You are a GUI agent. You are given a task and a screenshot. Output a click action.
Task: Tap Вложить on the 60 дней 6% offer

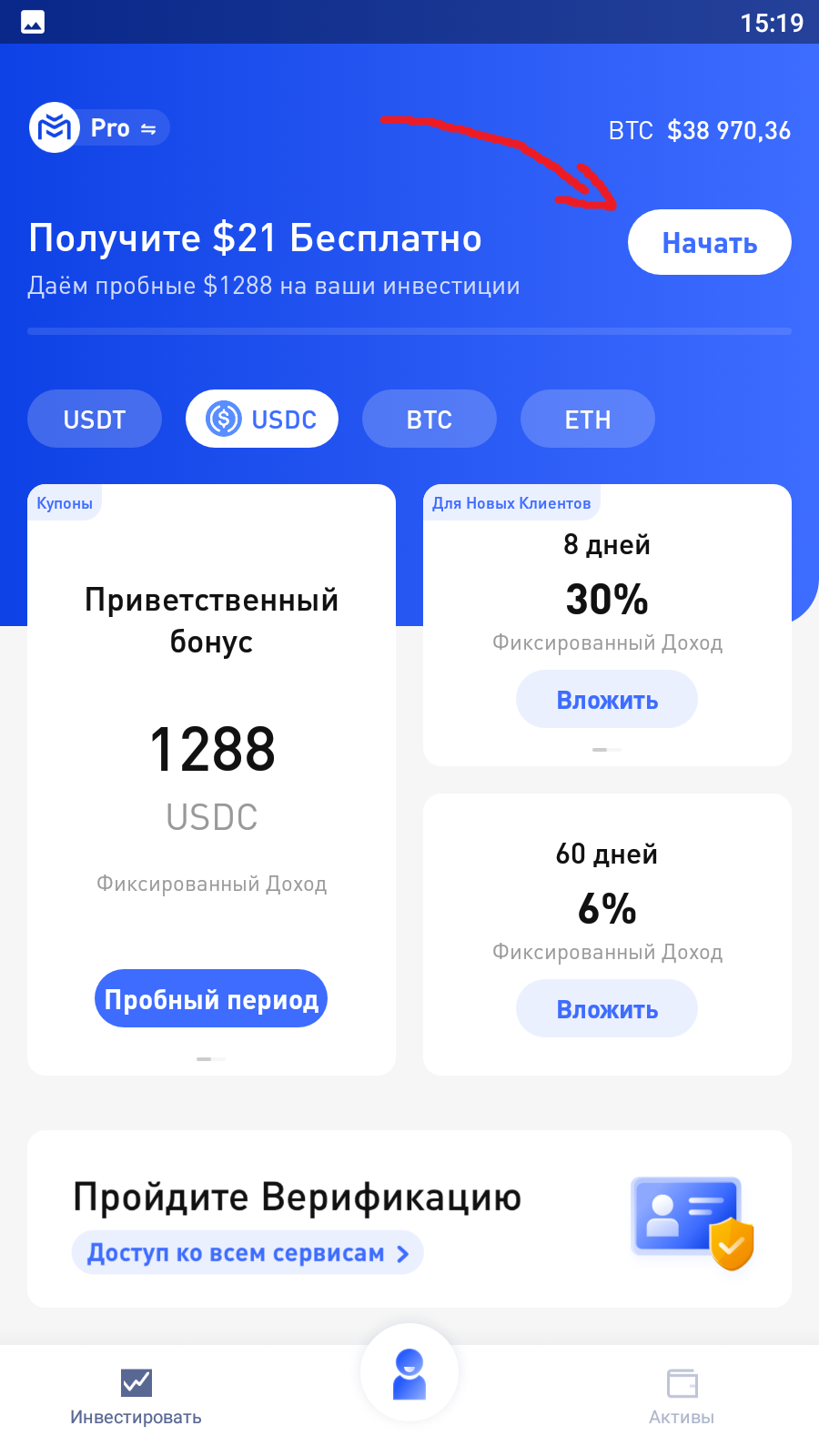click(607, 1009)
